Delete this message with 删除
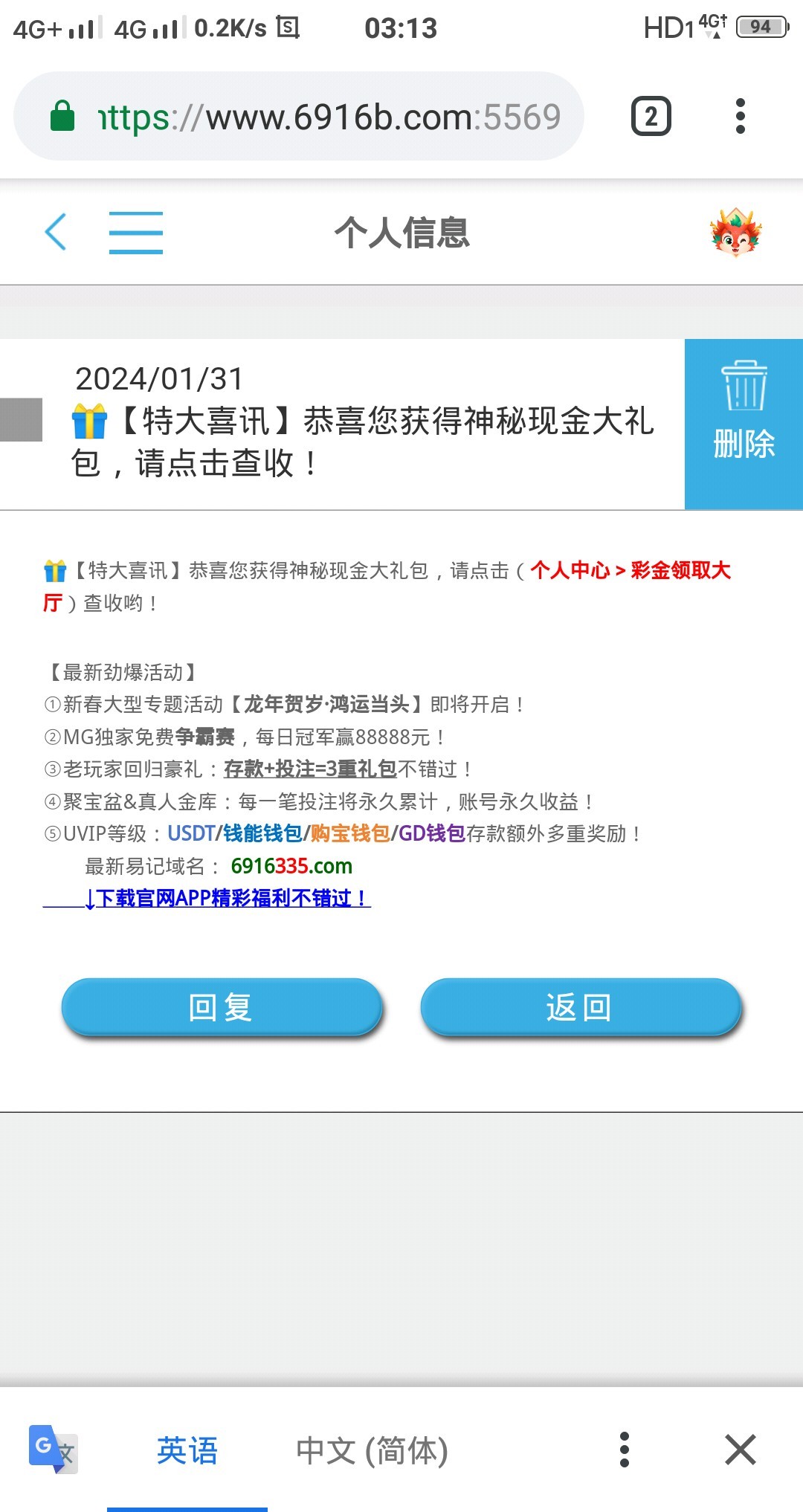The width and height of the screenshot is (803, 1512). coord(744,424)
